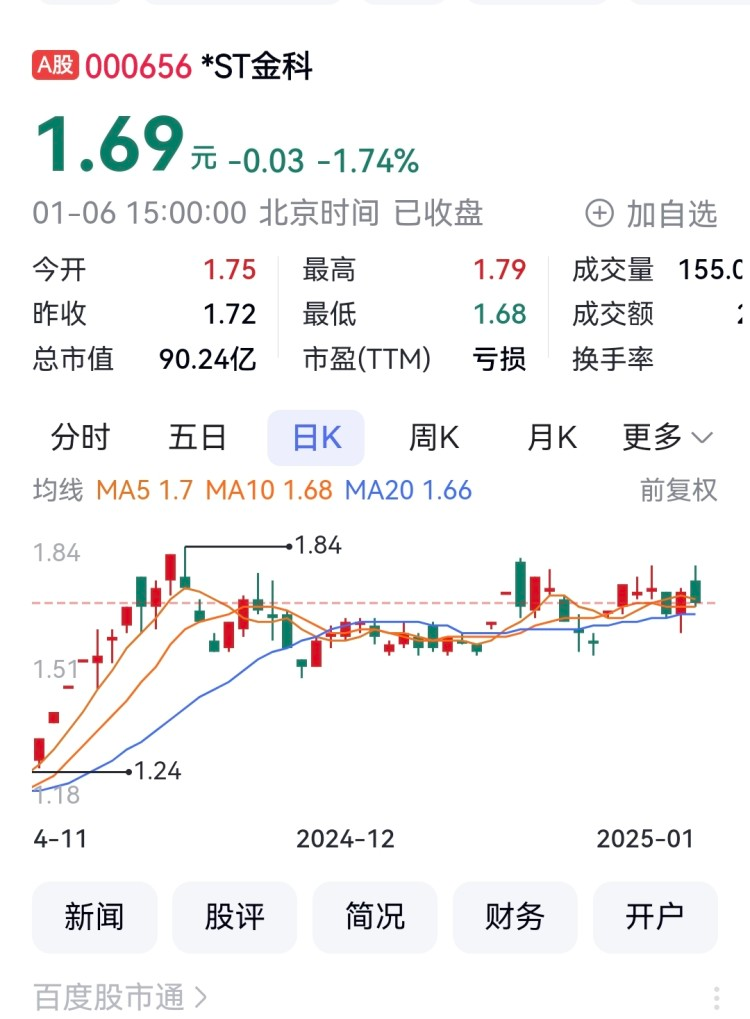Open the 新闻 section
The image size is (750, 1019).
click(95, 917)
